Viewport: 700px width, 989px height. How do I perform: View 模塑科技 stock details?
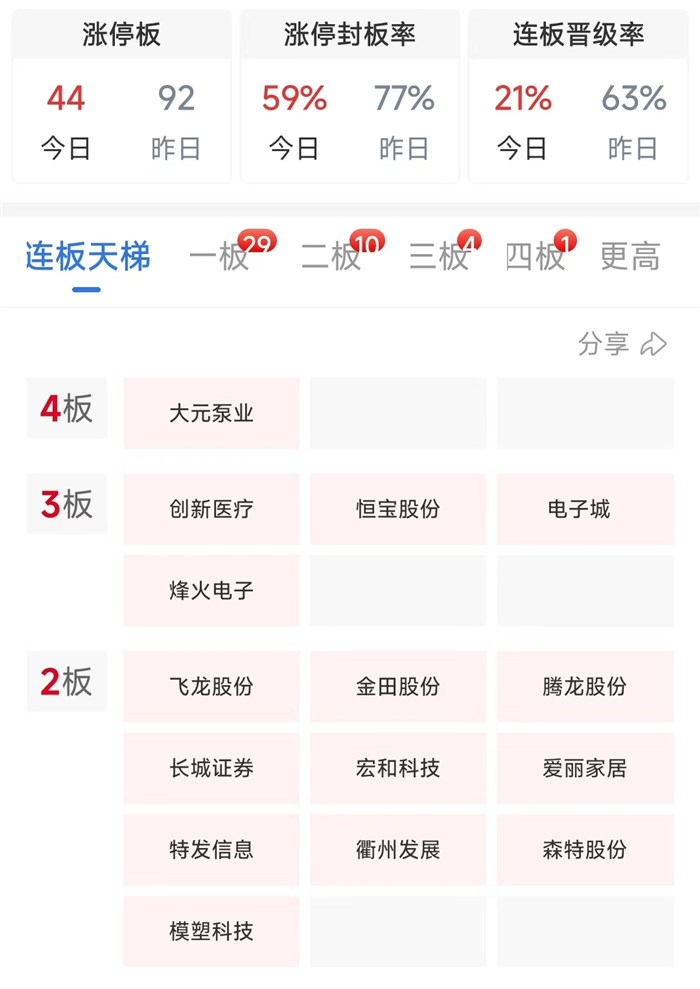pyautogui.click(x=211, y=931)
